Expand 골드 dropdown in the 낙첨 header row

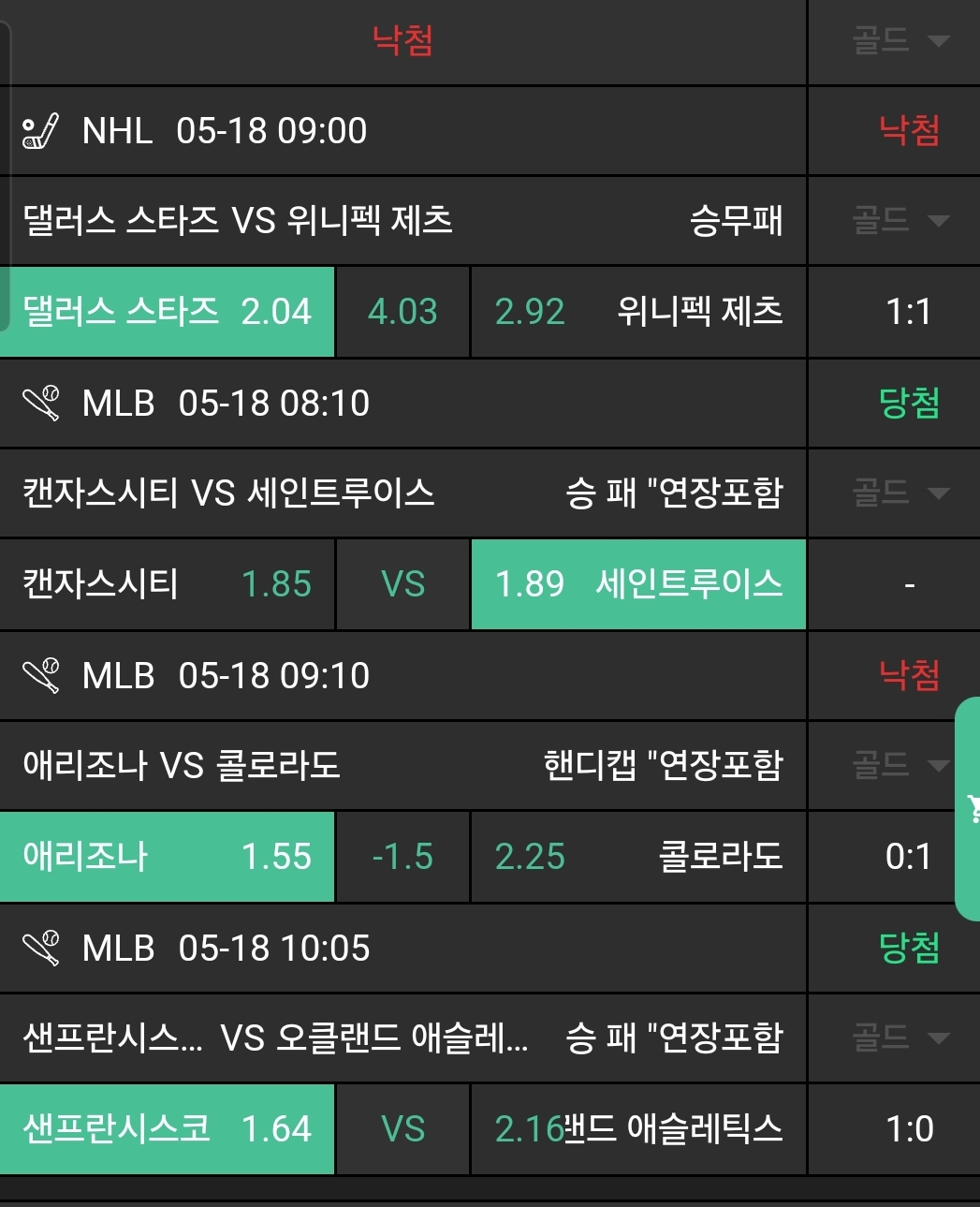(x=900, y=40)
